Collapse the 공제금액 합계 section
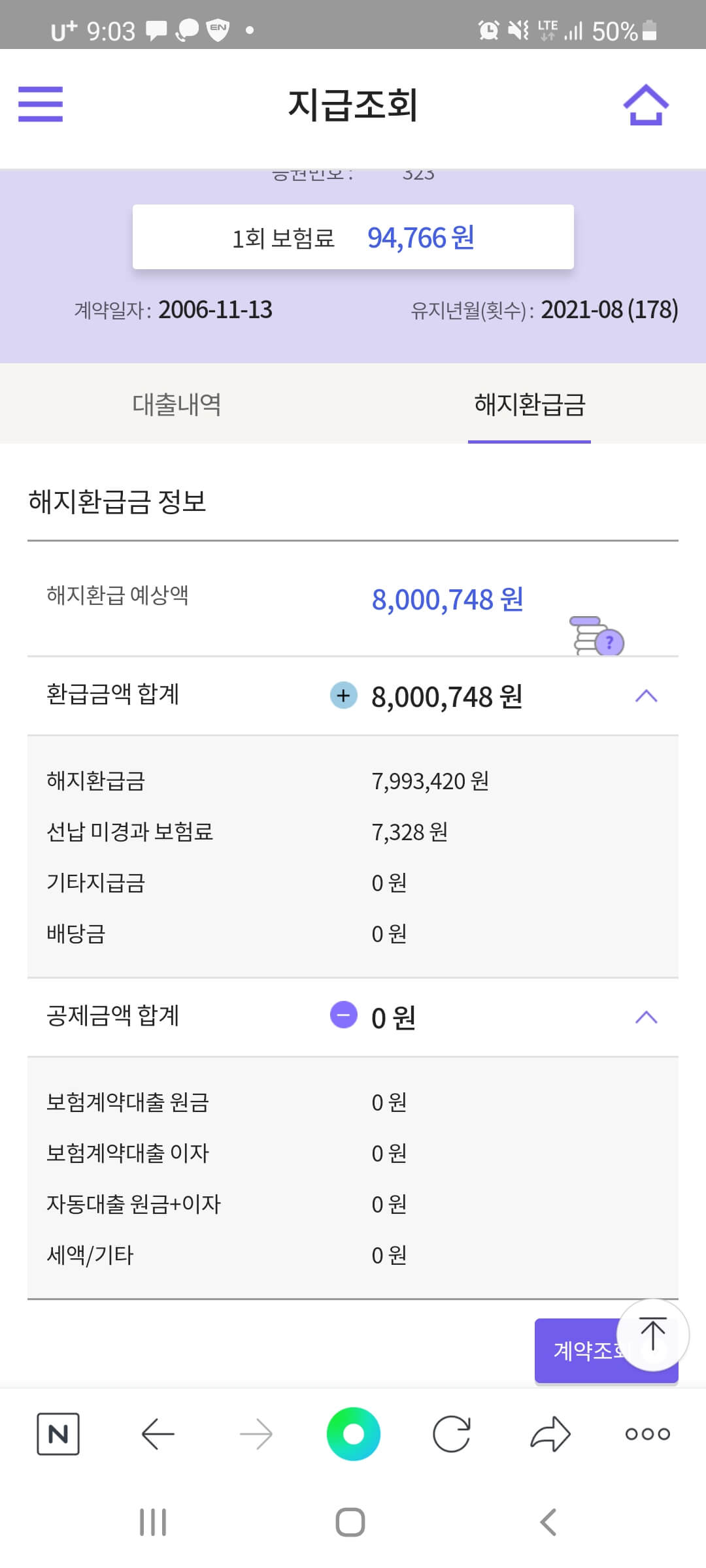The width and height of the screenshot is (706, 1568). (646, 1017)
